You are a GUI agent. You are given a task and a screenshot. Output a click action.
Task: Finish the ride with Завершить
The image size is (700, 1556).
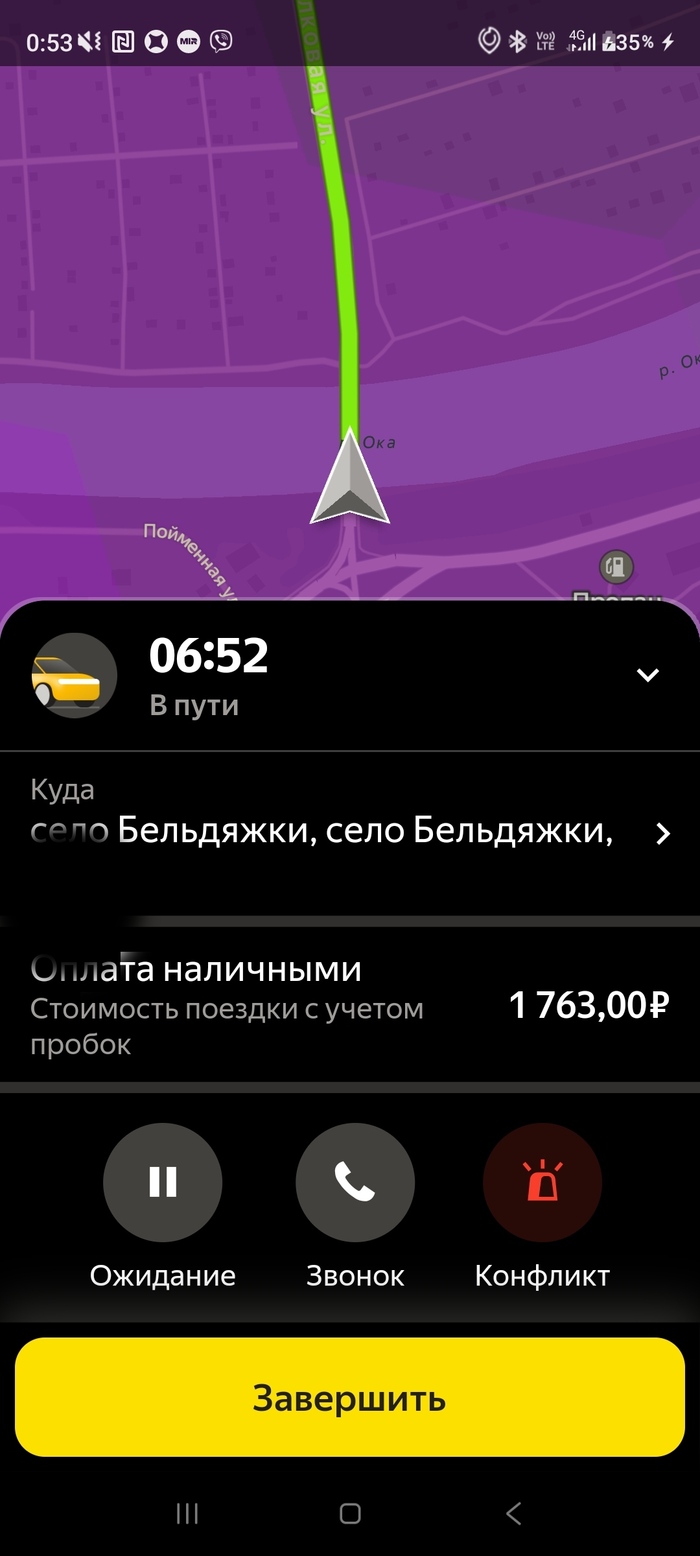coord(349,1397)
